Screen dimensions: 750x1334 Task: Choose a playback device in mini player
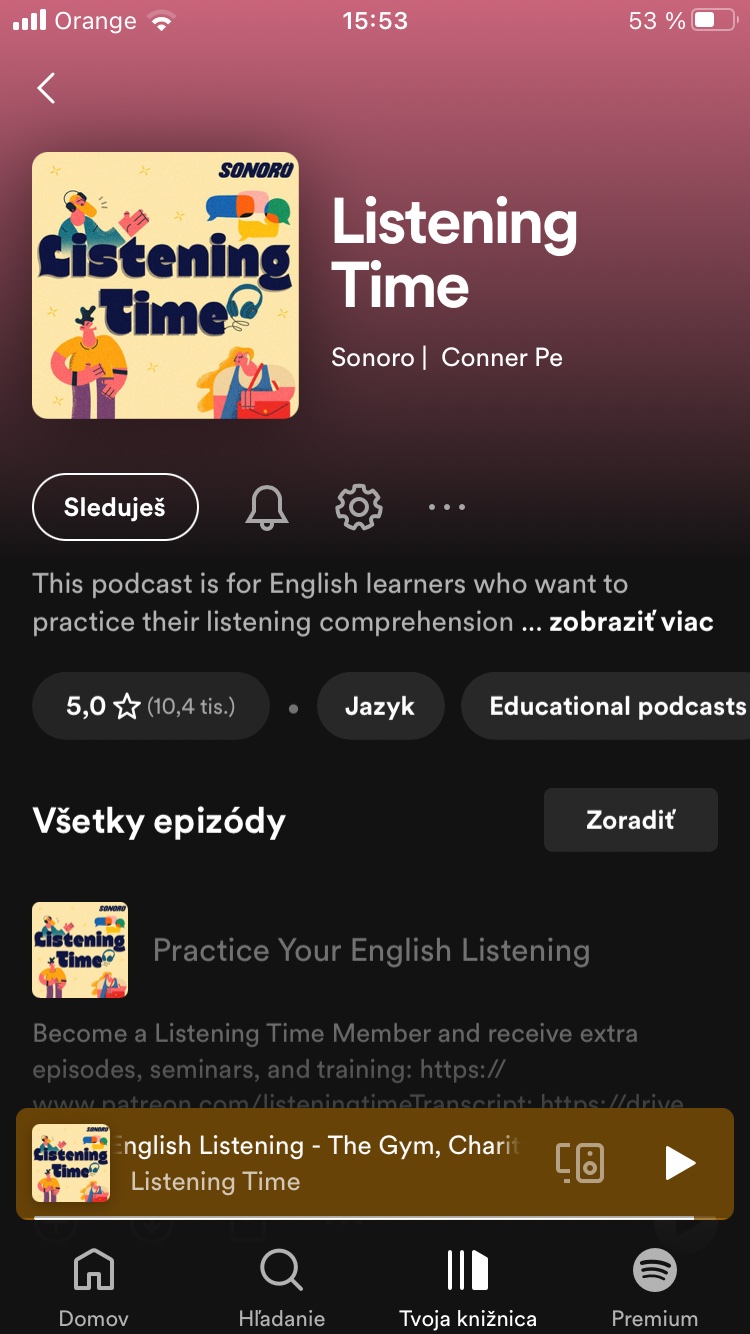click(x=580, y=1163)
